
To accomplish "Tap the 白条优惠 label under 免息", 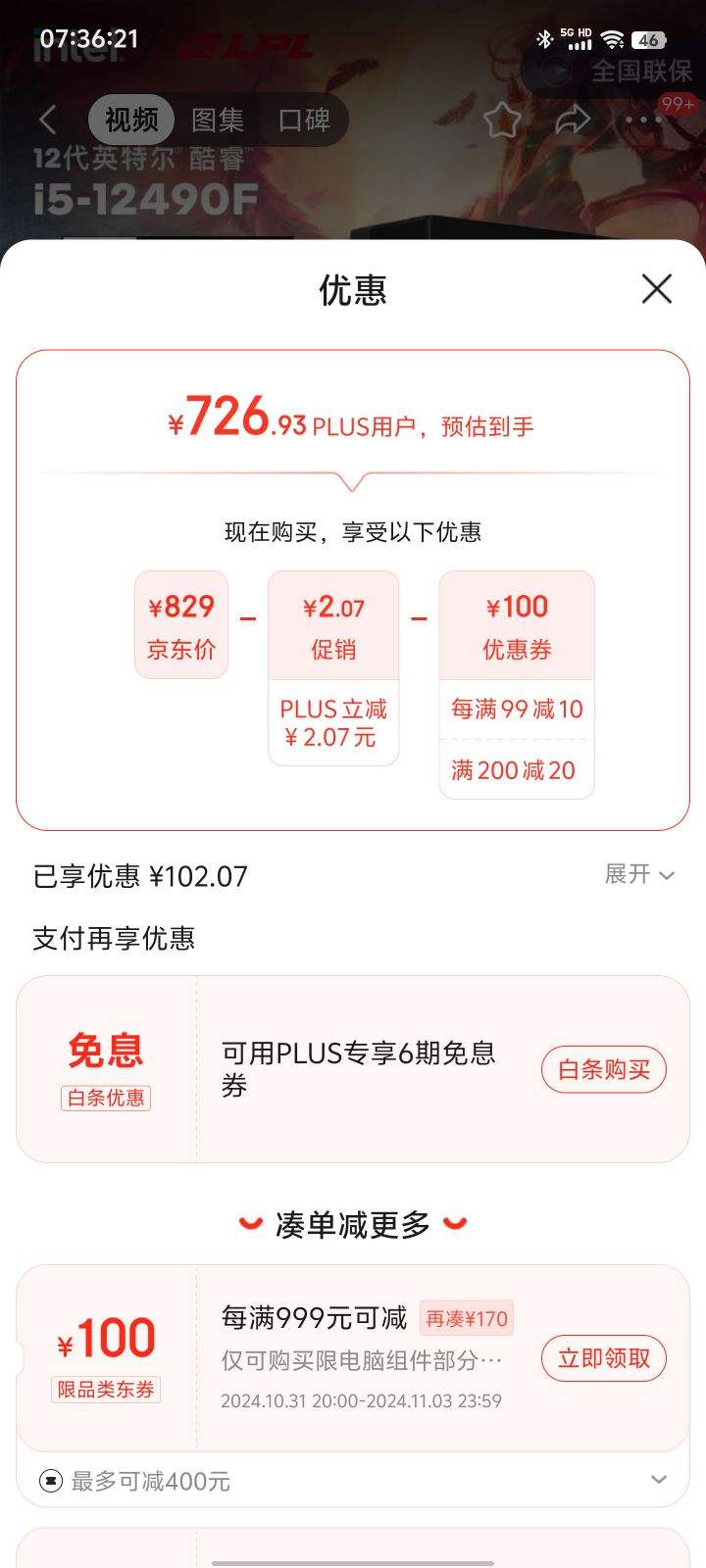I will click(105, 1099).
